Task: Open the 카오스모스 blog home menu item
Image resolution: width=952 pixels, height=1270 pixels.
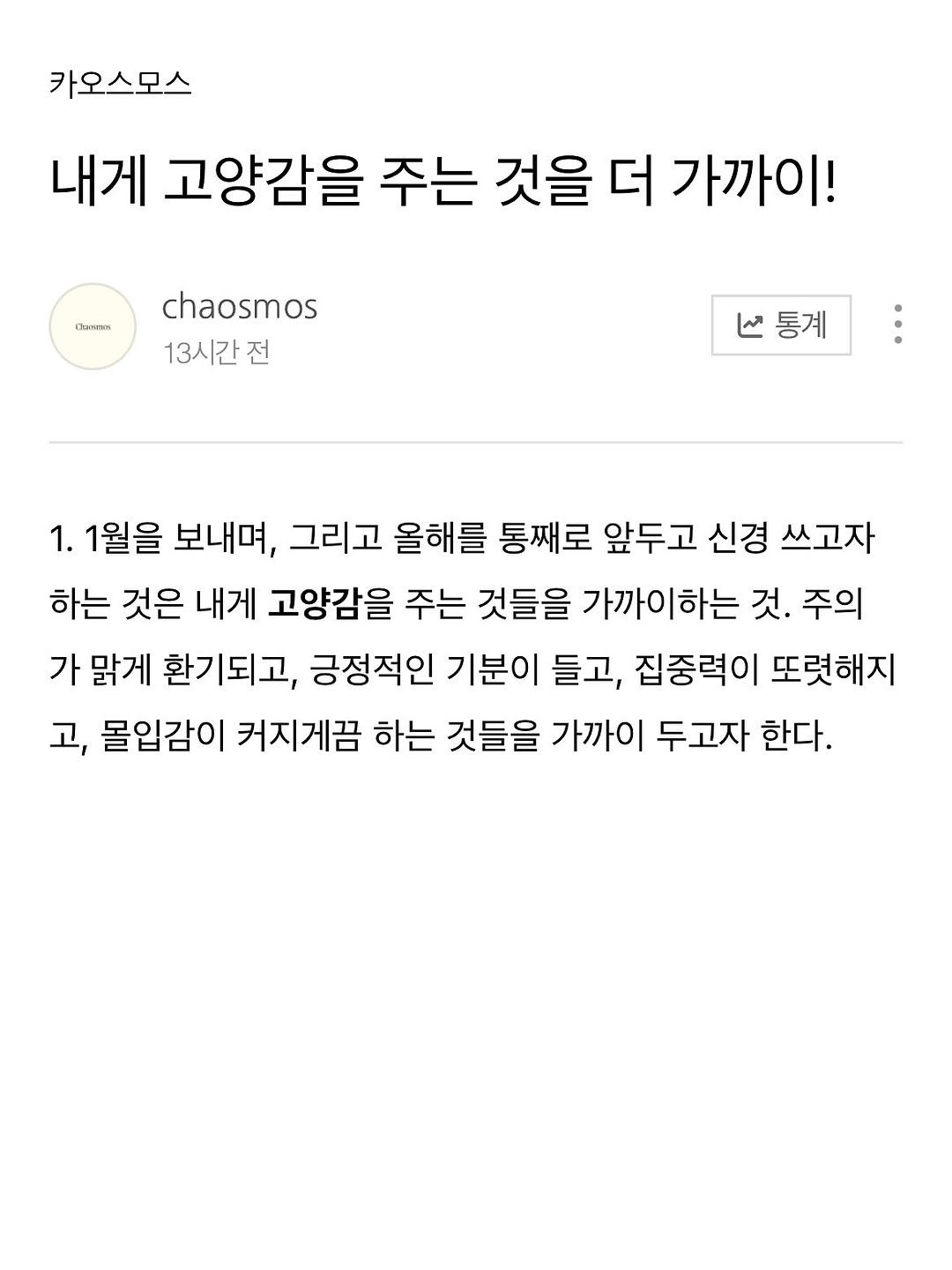Action: pos(122,82)
